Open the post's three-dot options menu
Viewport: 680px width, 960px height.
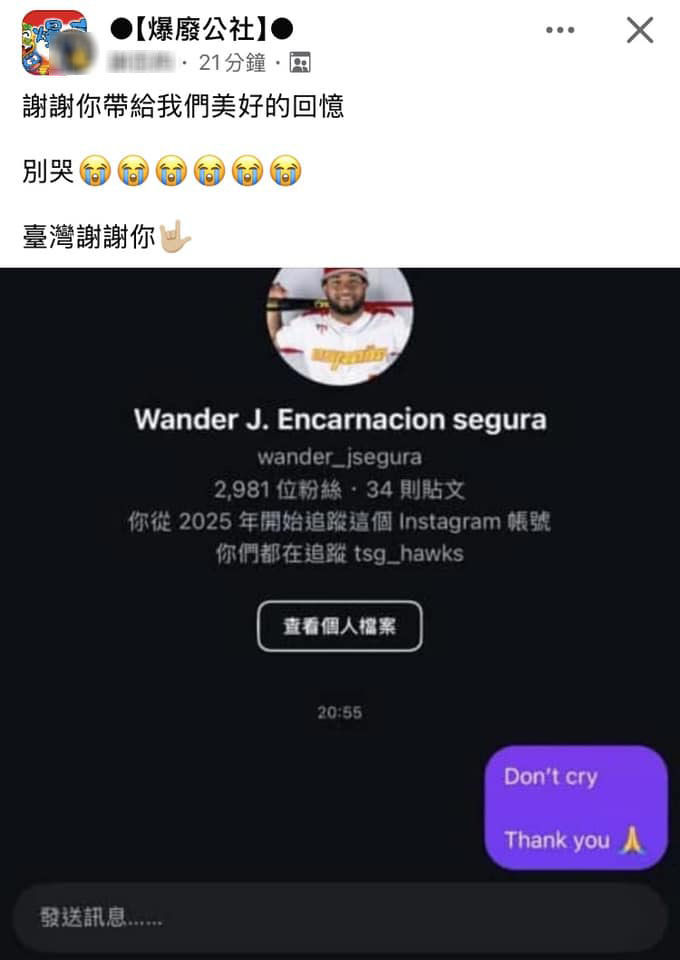(560, 31)
